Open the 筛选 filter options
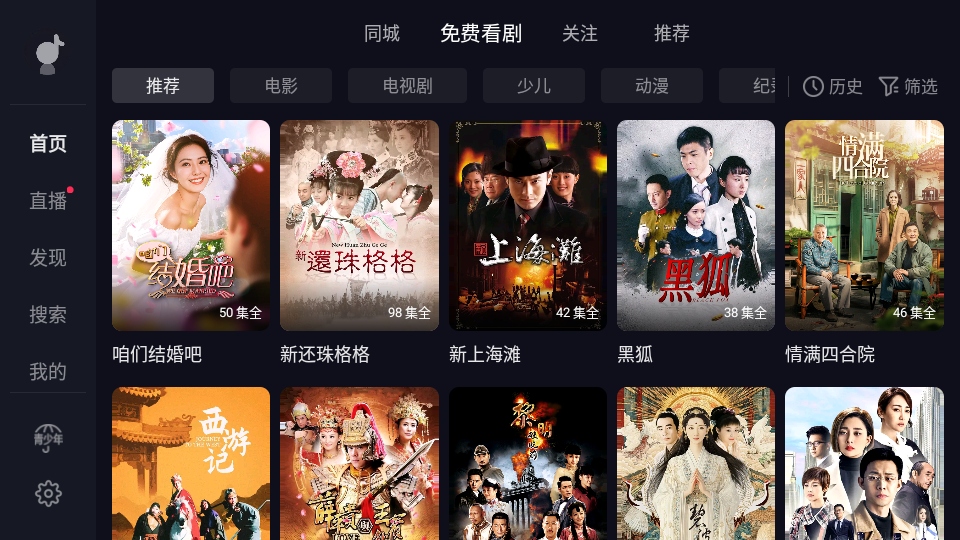This screenshot has height=540, width=960. [x=908, y=87]
